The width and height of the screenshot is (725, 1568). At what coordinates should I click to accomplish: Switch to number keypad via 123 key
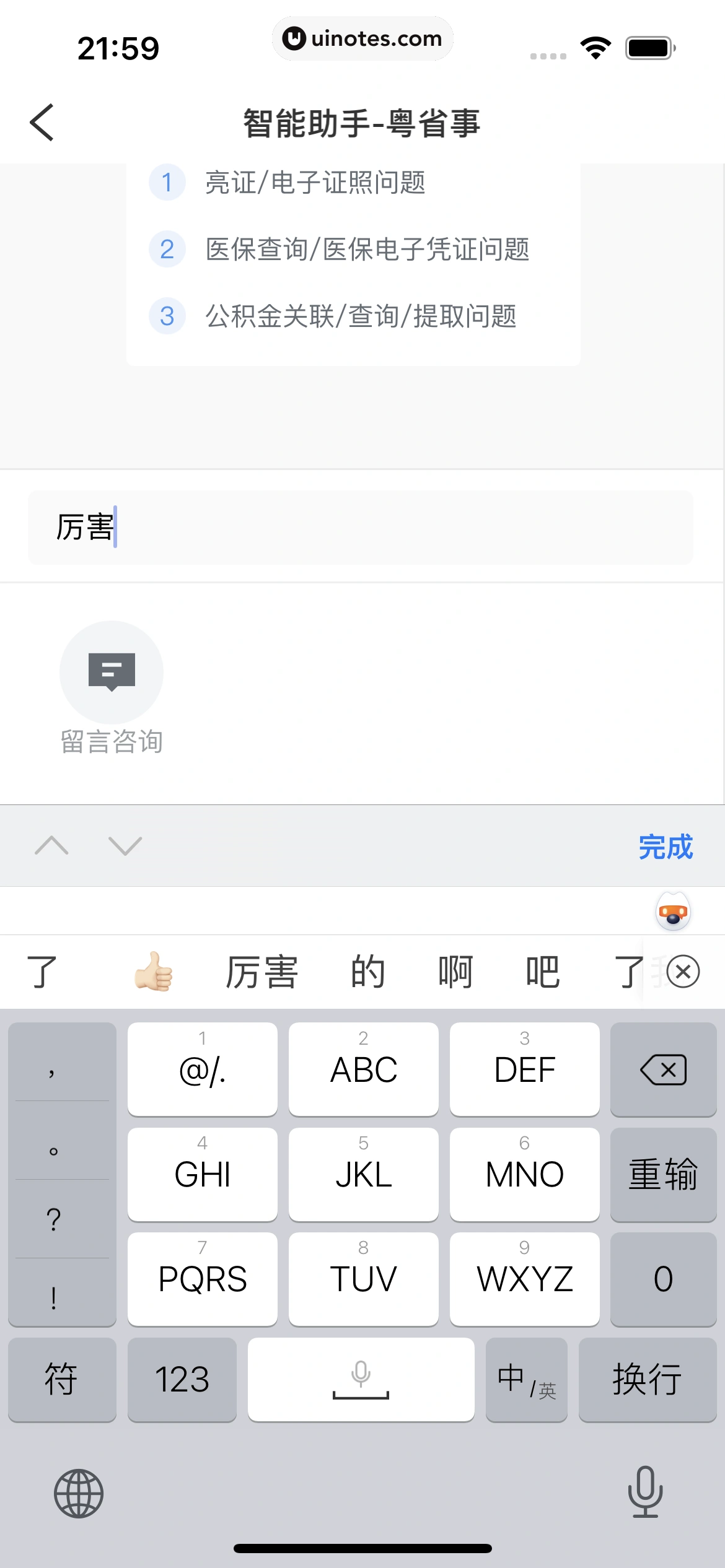(x=182, y=1380)
